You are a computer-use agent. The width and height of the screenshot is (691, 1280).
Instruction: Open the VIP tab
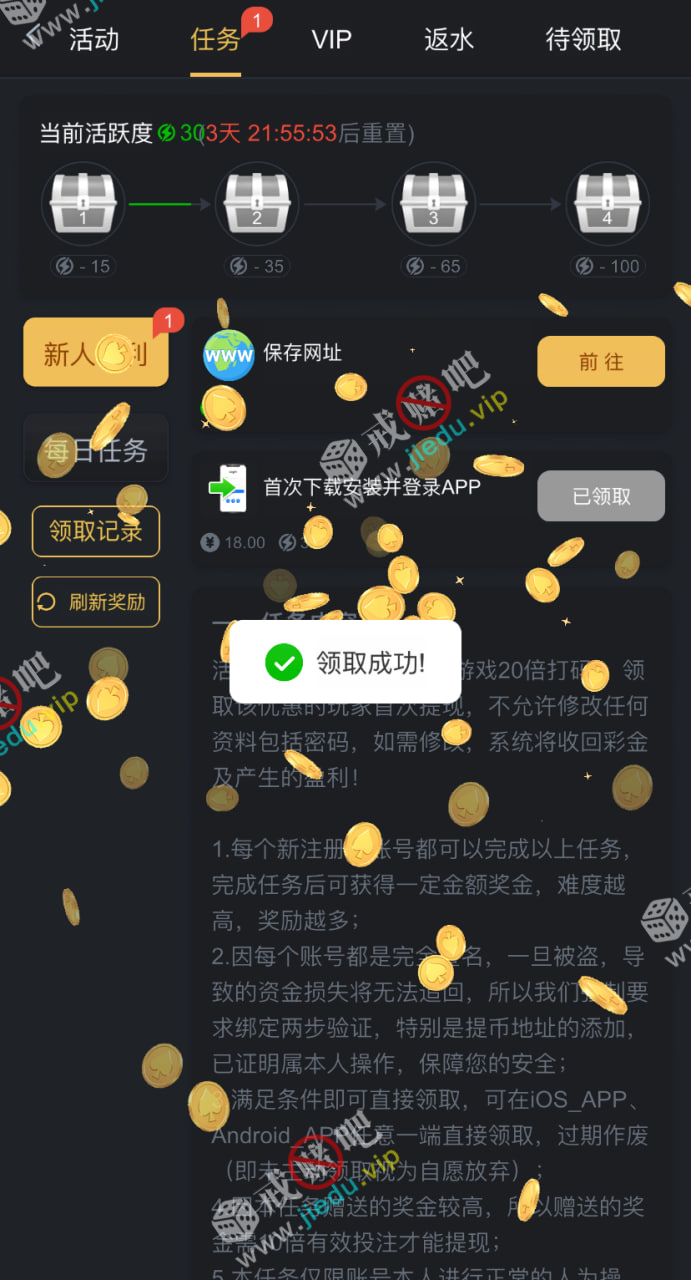[331, 40]
